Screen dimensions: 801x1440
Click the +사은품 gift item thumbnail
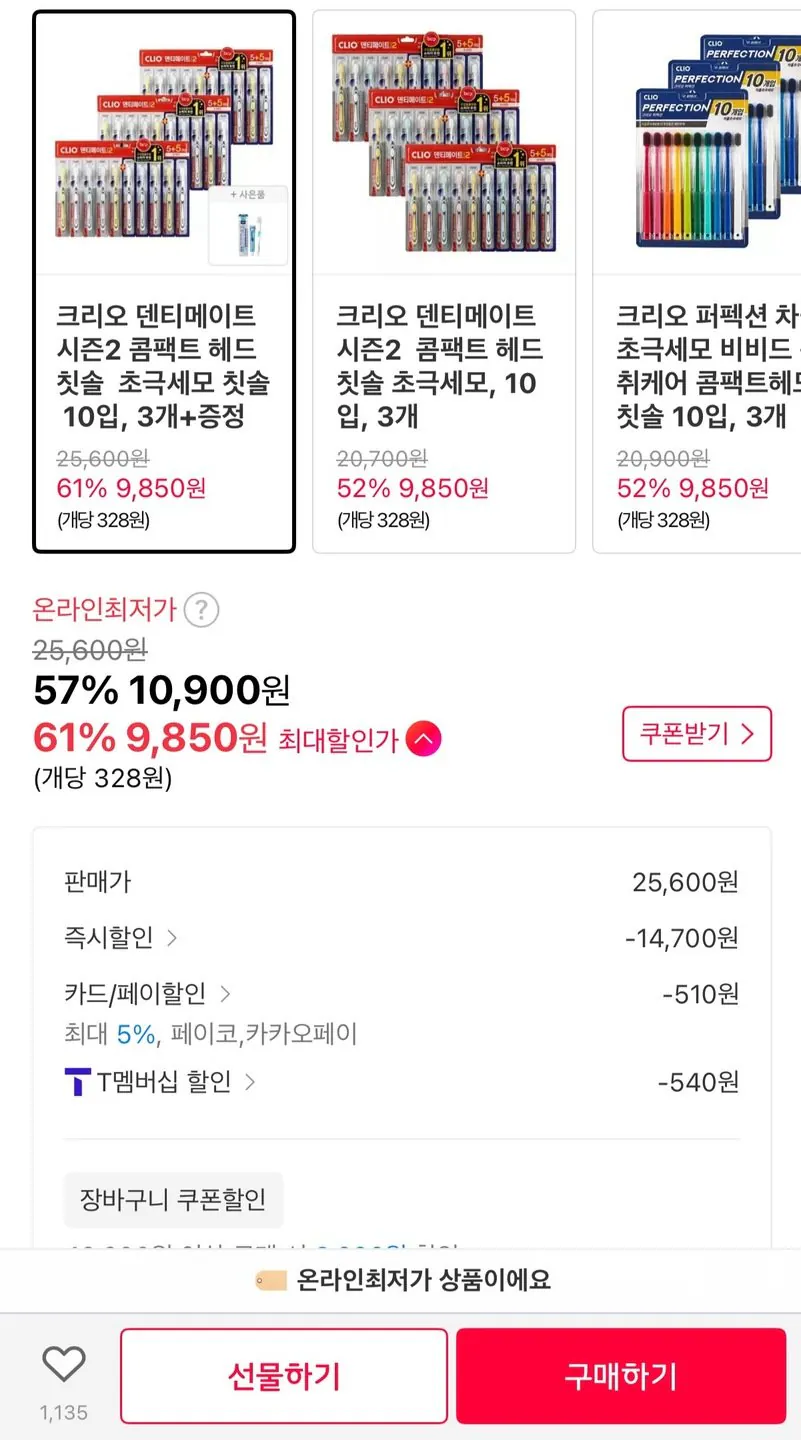tap(249, 223)
